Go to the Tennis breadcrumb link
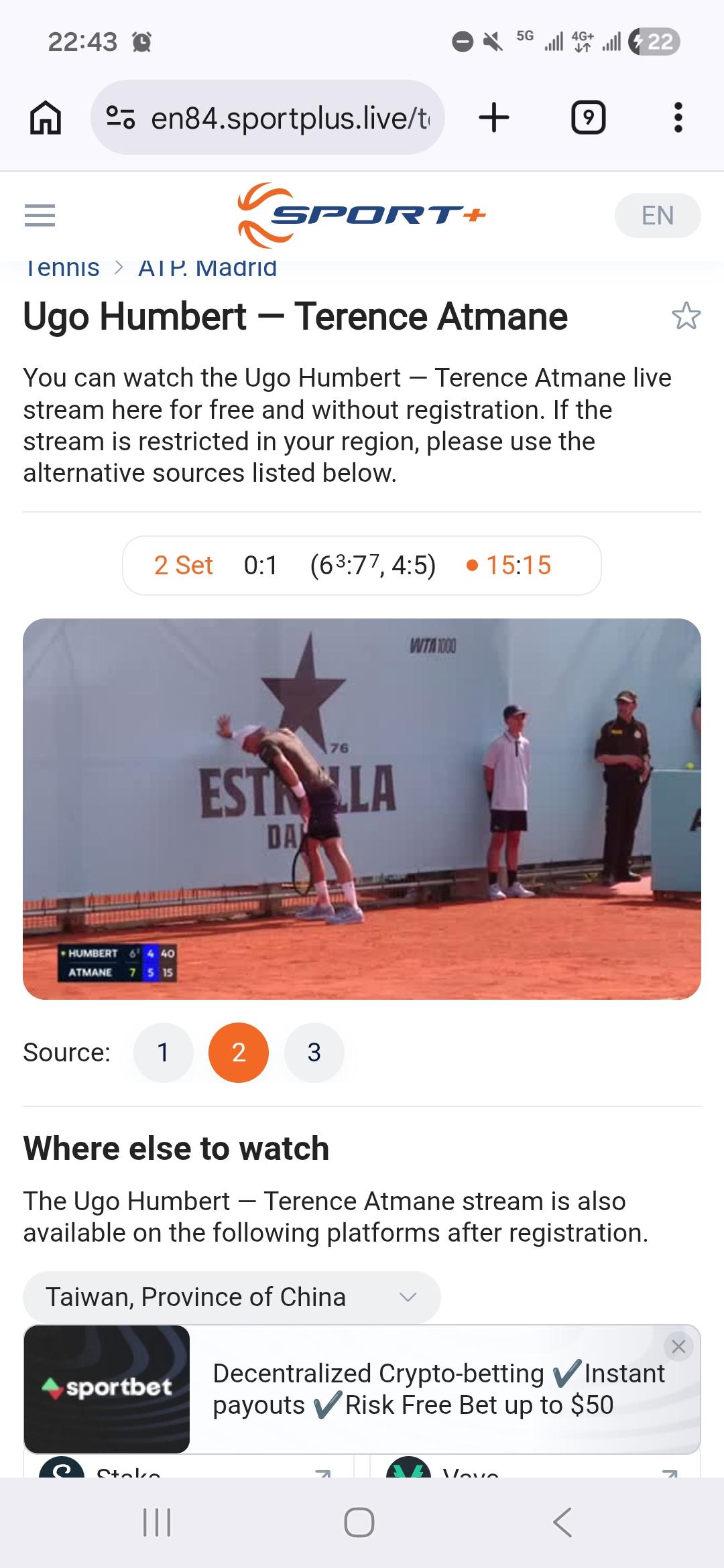Image resolution: width=724 pixels, height=1568 pixels. coord(62,268)
